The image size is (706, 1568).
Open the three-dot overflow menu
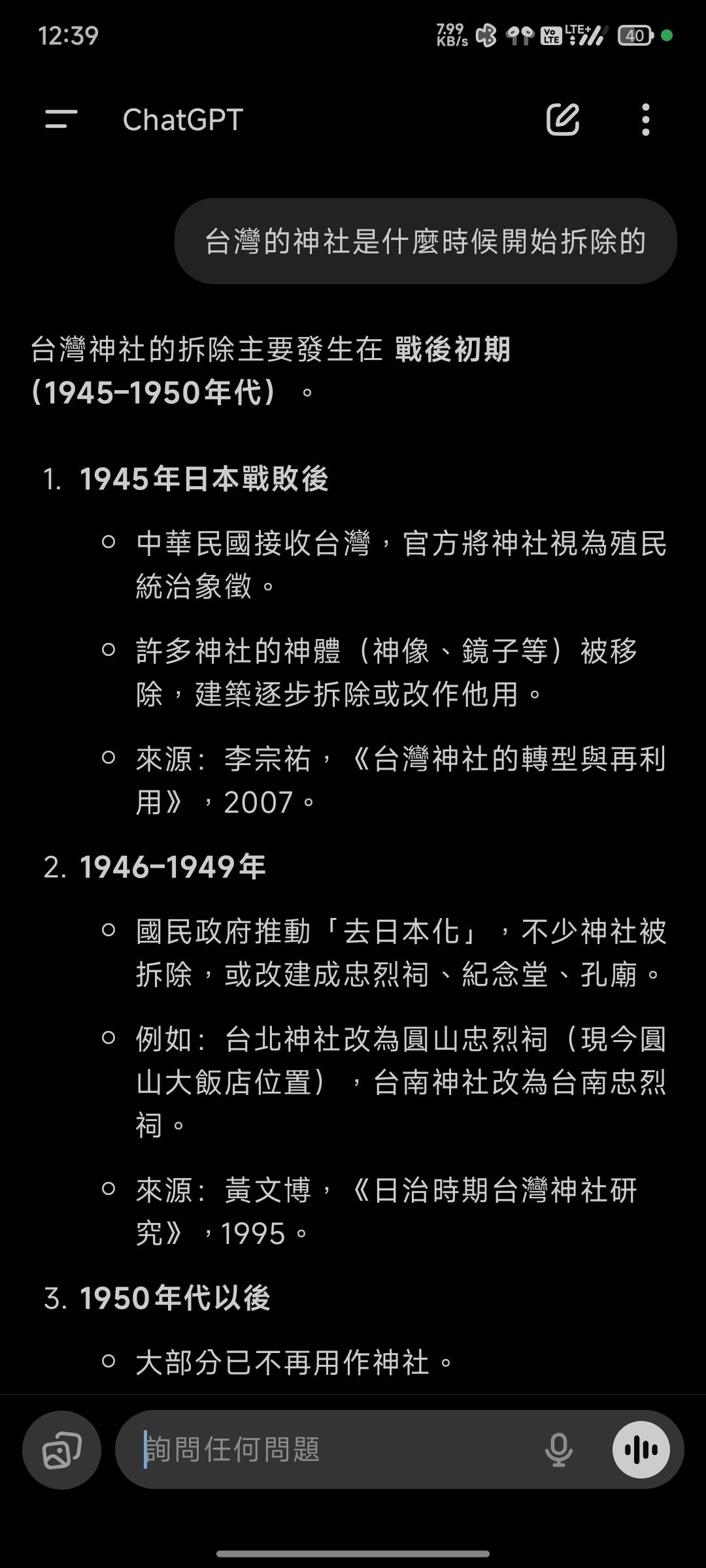pos(646,120)
